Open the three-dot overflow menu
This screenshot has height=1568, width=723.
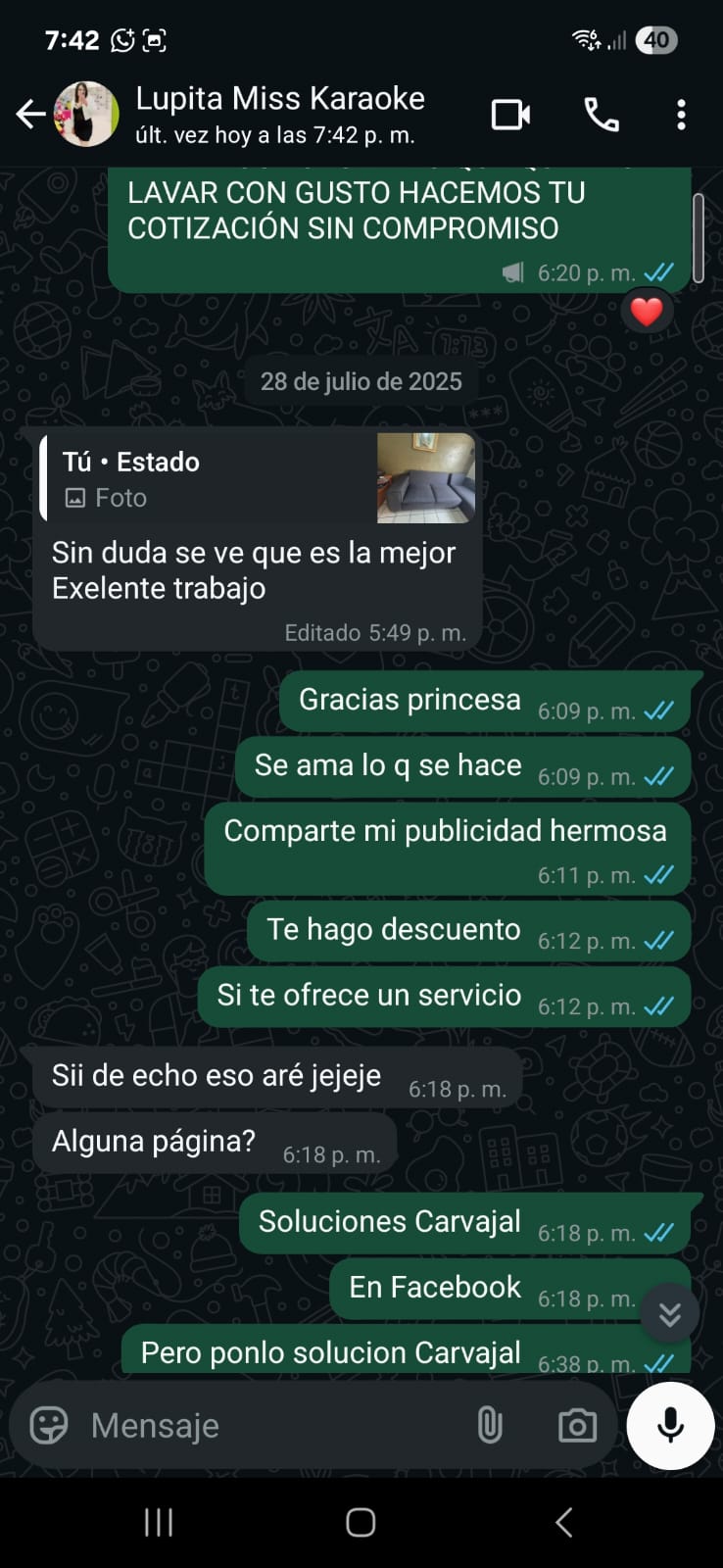681,115
